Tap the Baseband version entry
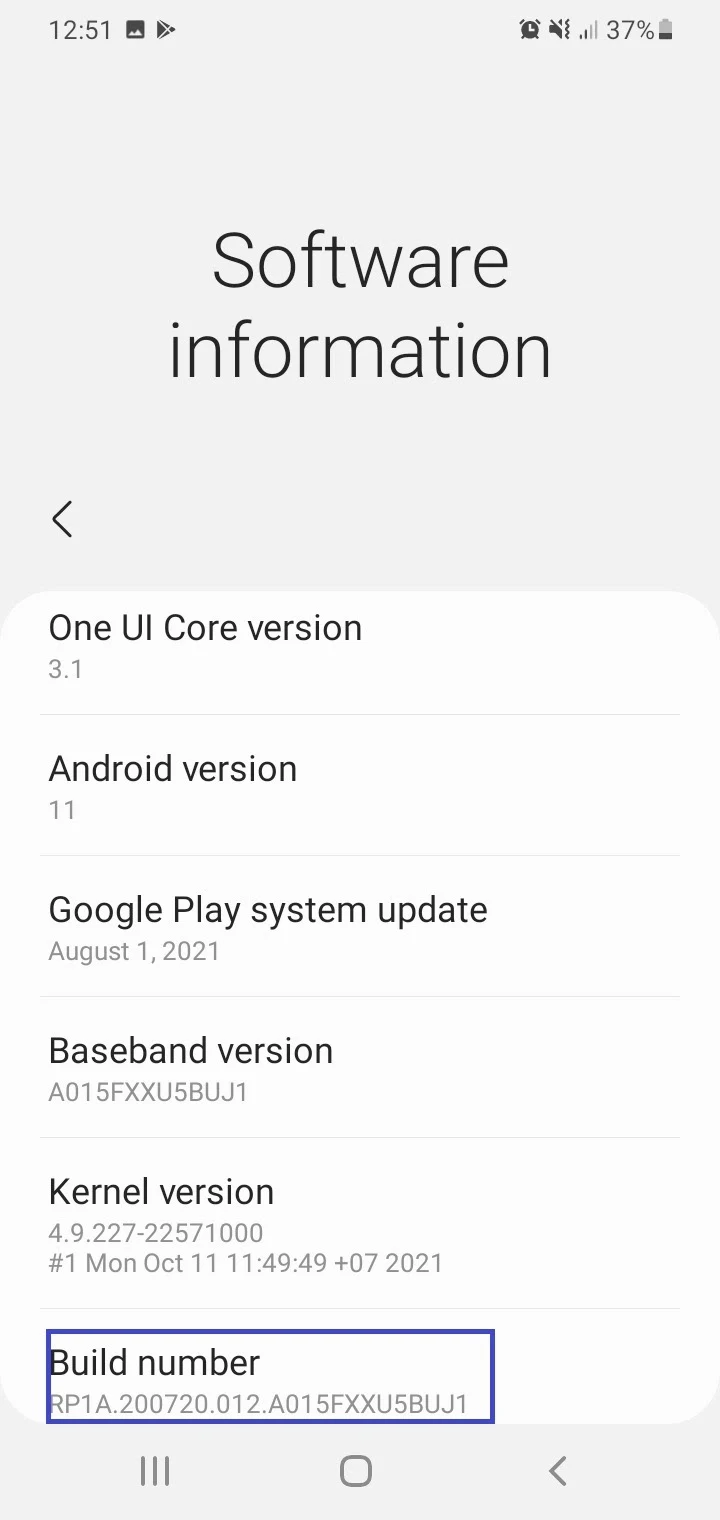The image size is (720, 1520). pos(360,1068)
